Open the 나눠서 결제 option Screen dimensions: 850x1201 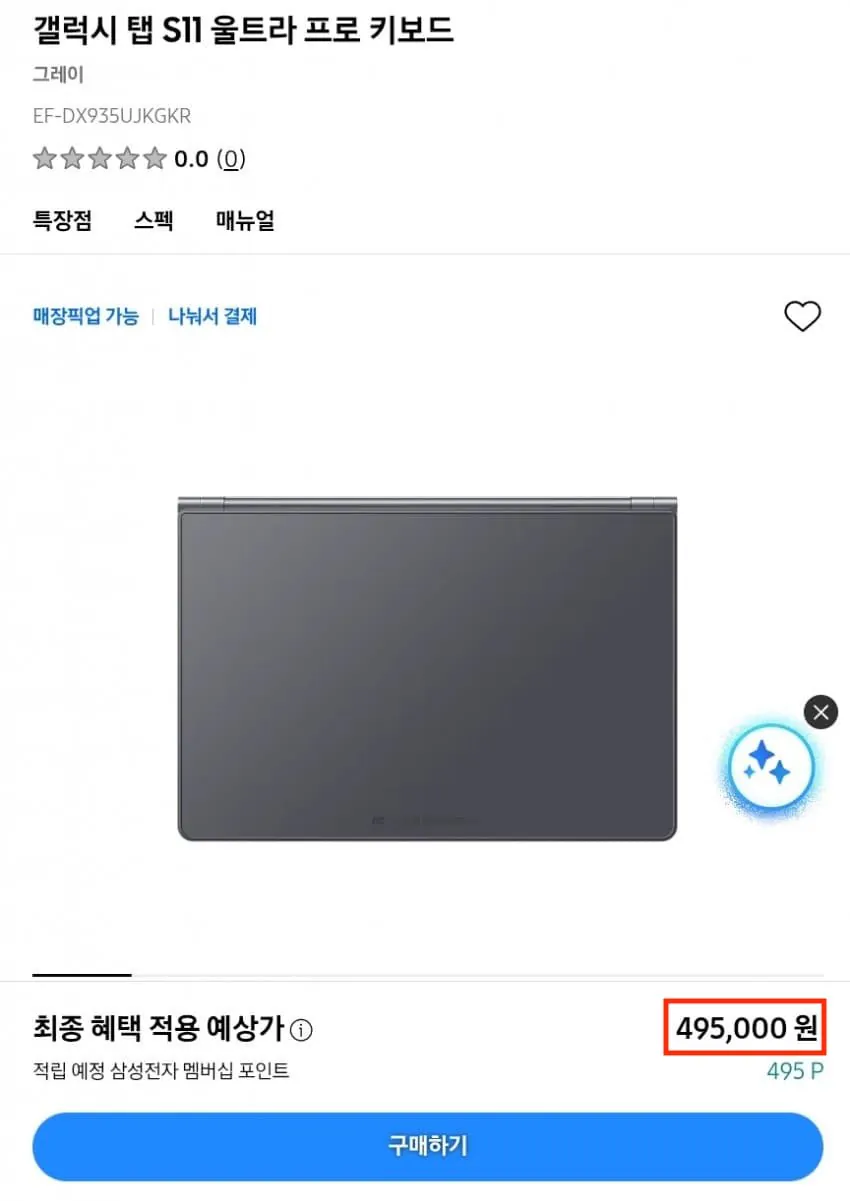point(213,315)
